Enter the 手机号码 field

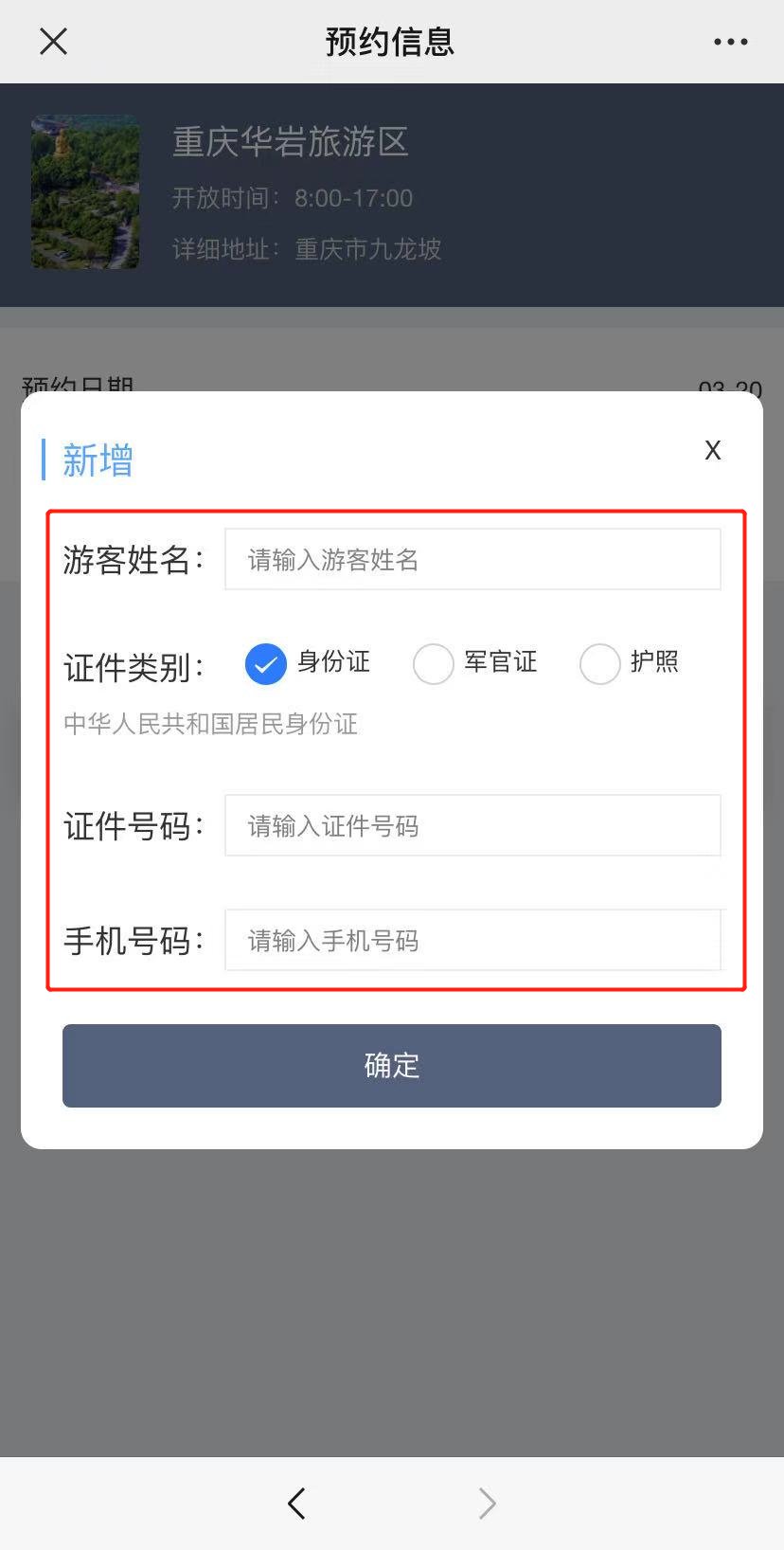pyautogui.click(x=472, y=940)
